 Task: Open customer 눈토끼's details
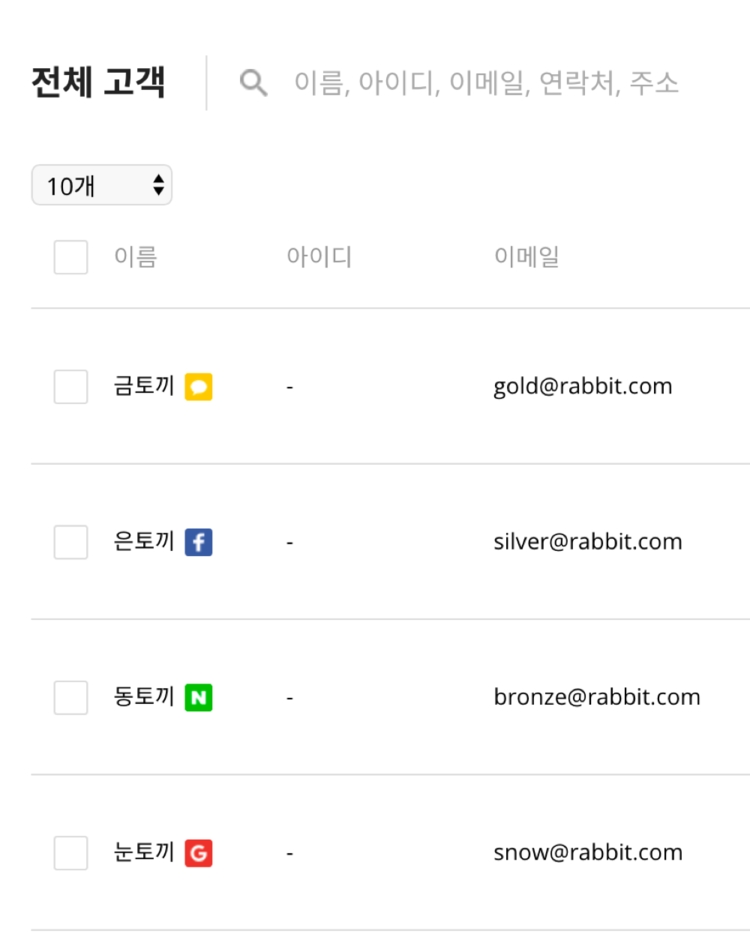click(144, 853)
